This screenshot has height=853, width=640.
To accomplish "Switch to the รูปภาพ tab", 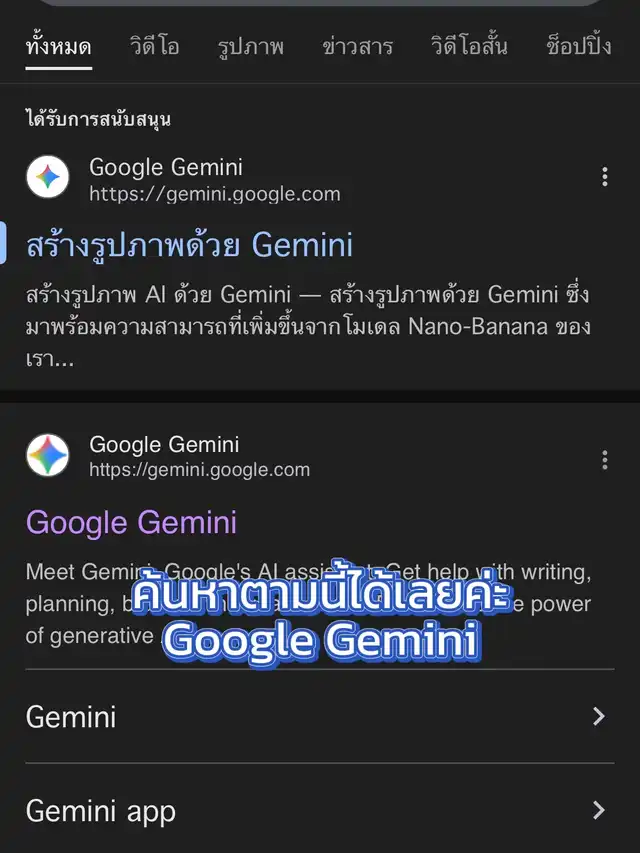I will pyautogui.click(x=251, y=46).
